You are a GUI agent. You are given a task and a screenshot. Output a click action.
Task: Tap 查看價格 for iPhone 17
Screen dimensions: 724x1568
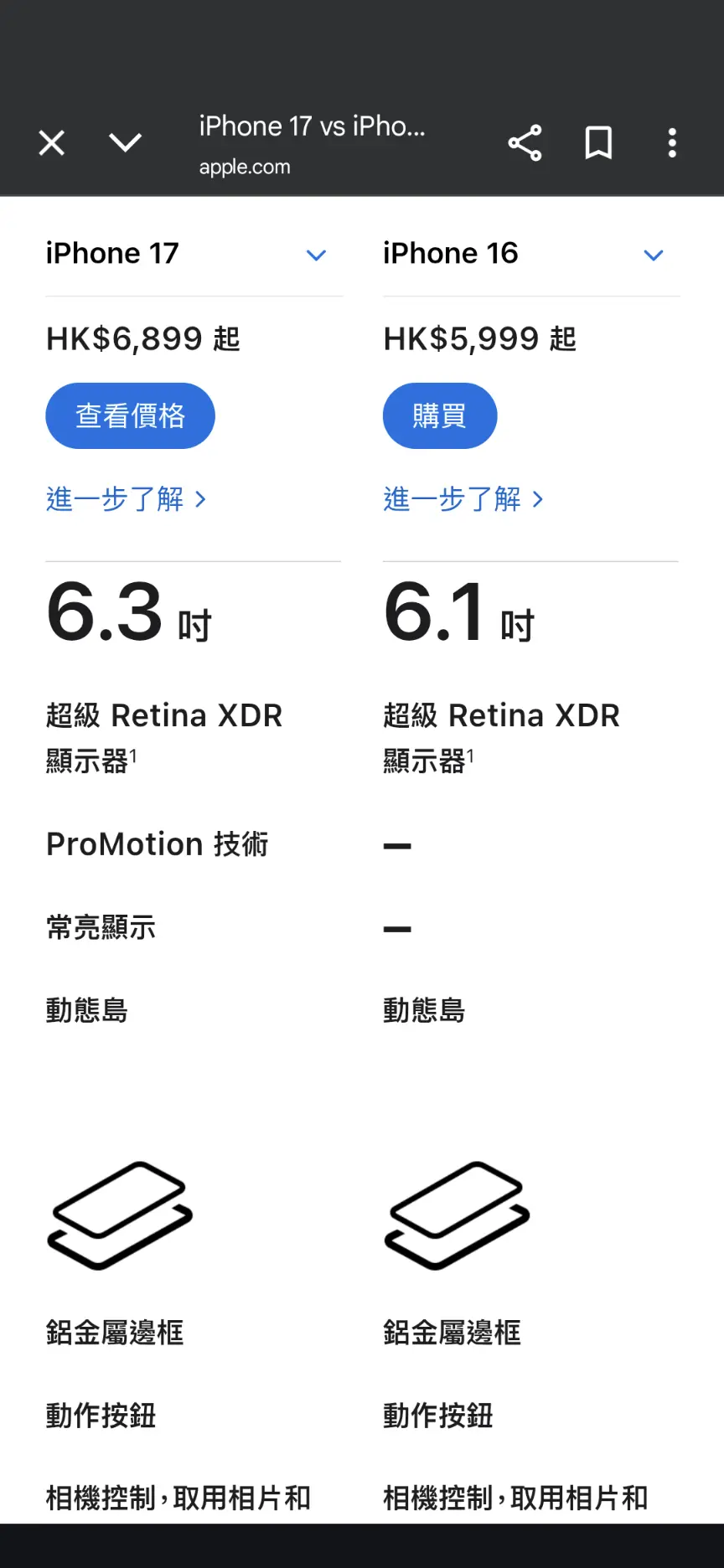coord(130,415)
